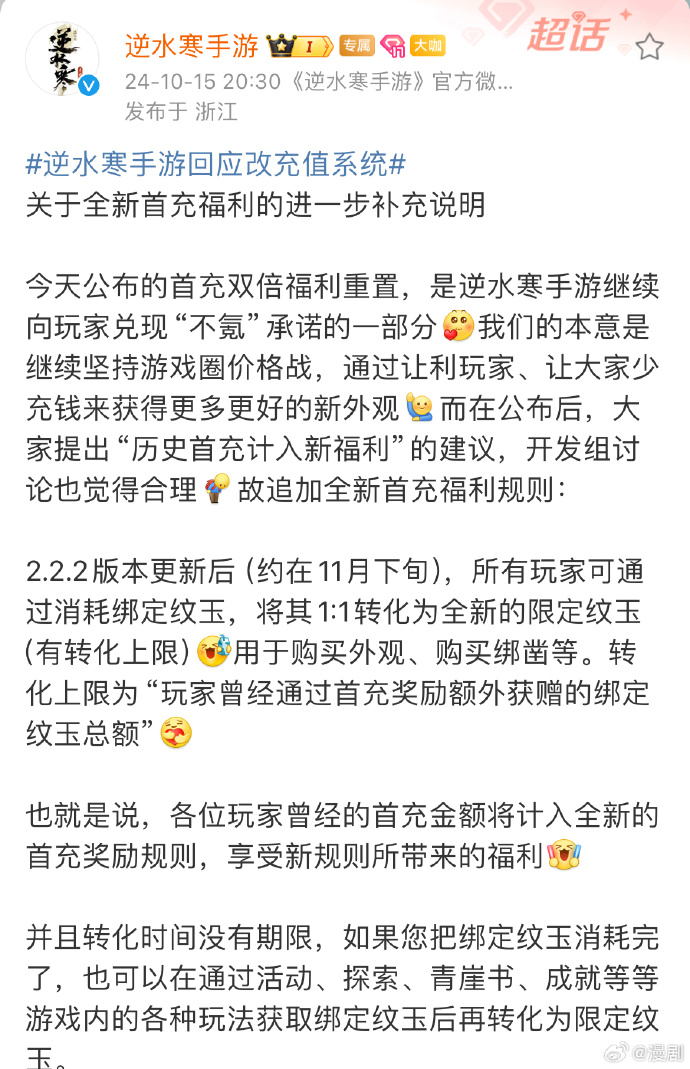Favorite this post with the star icon
Image resolution: width=690 pixels, height=1069 pixels.
(649, 46)
